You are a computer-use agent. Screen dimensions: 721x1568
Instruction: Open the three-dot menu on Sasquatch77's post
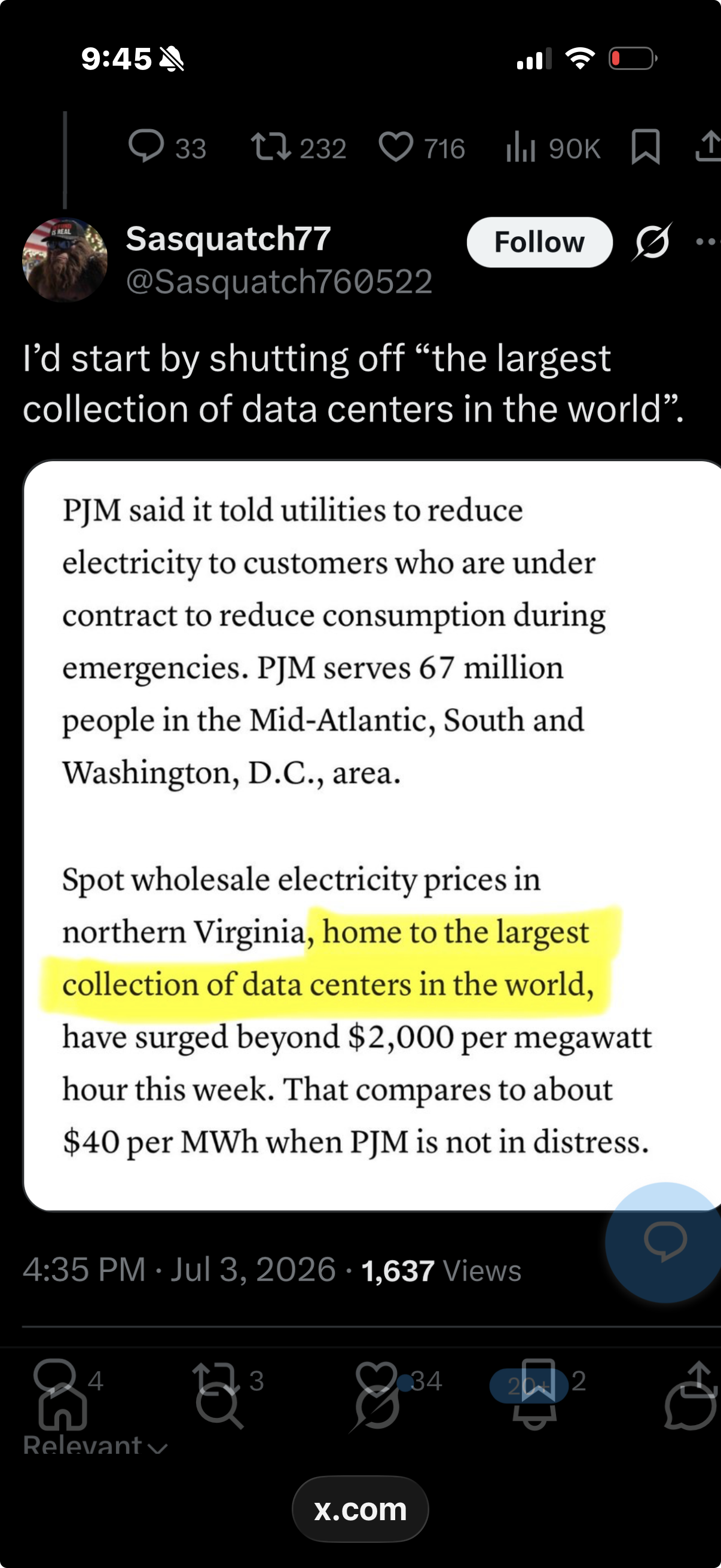(708, 242)
